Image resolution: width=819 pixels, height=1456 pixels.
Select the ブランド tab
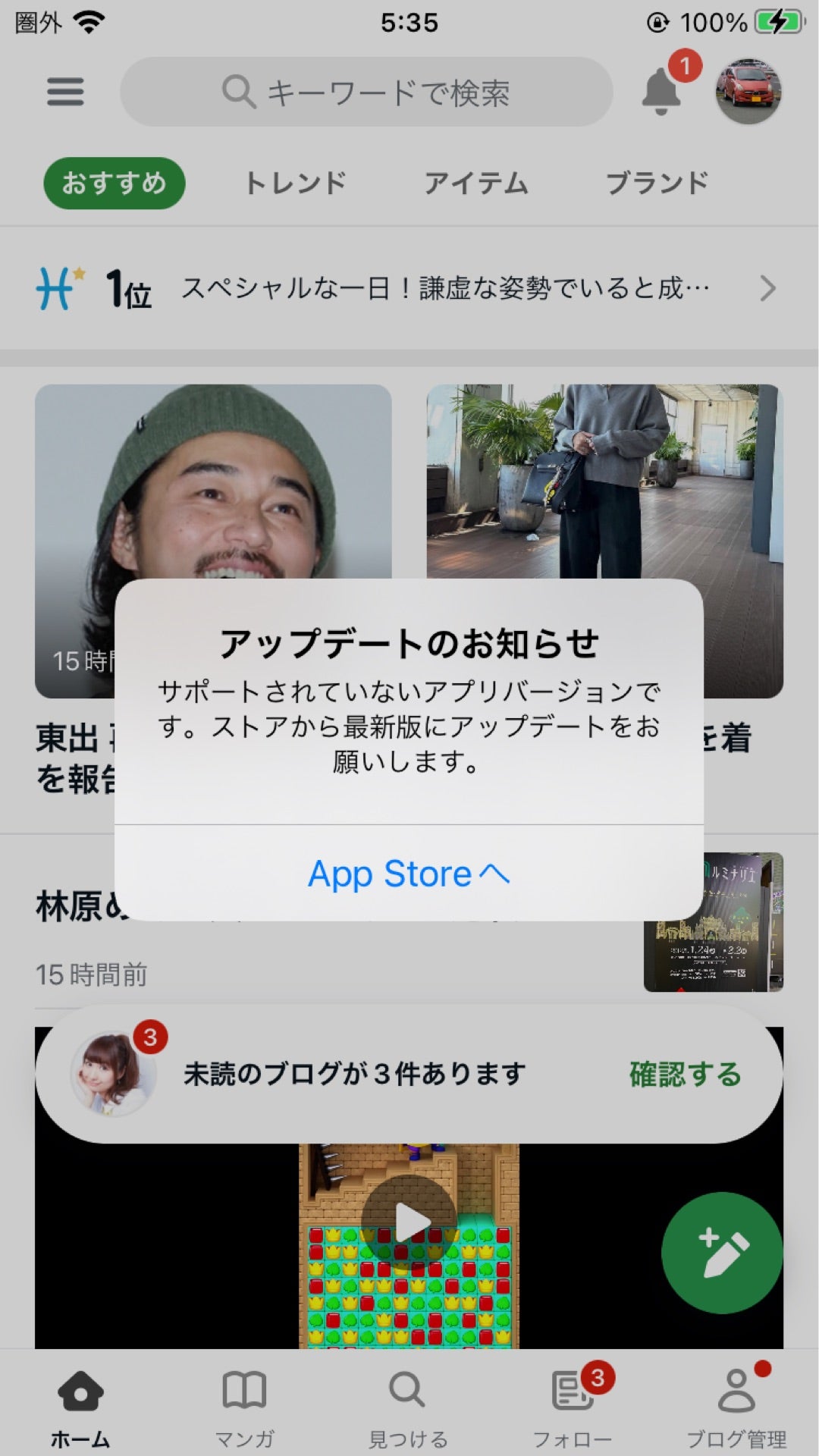pos(659,182)
